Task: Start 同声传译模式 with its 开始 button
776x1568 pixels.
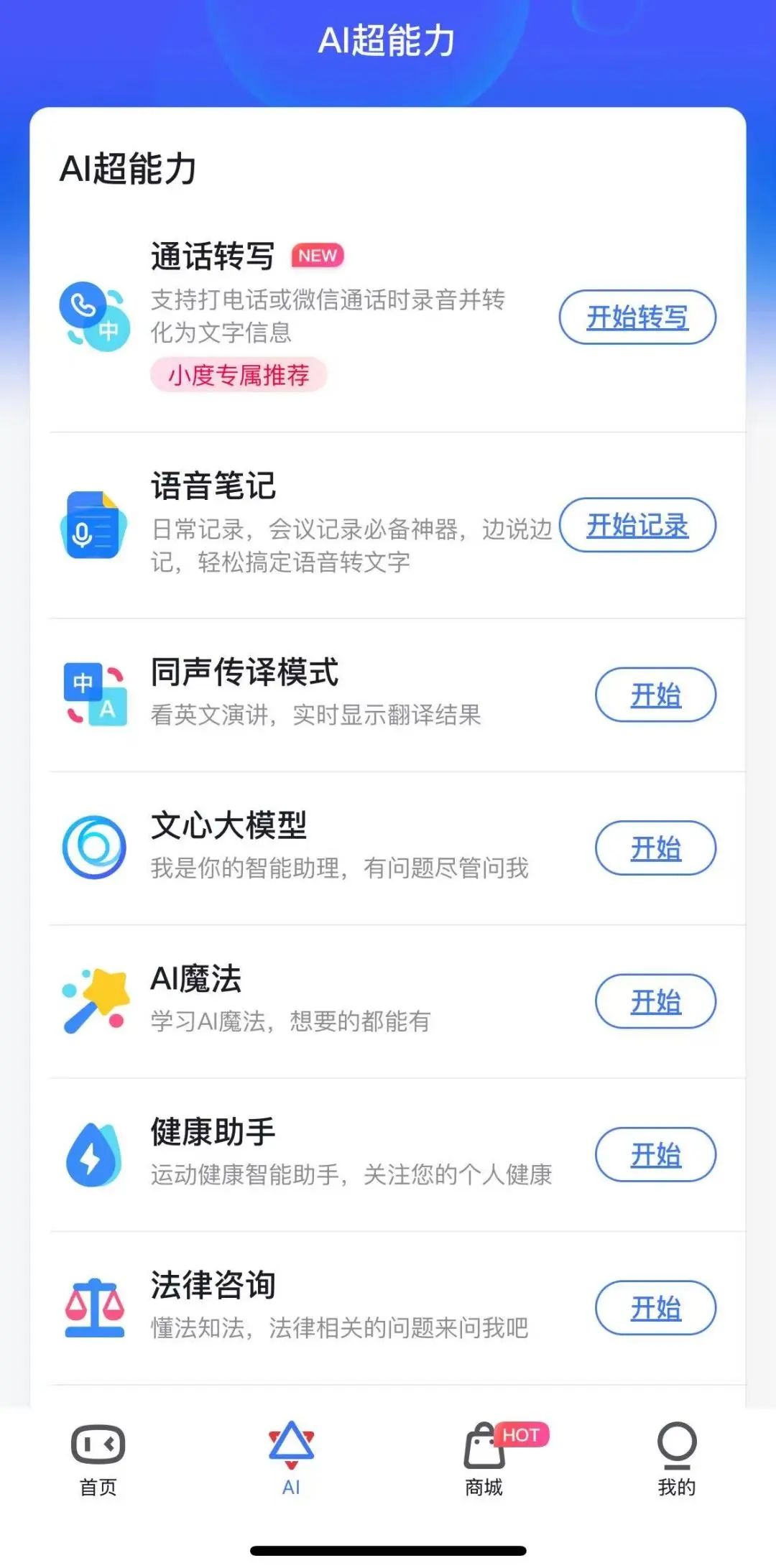Action: click(x=655, y=695)
